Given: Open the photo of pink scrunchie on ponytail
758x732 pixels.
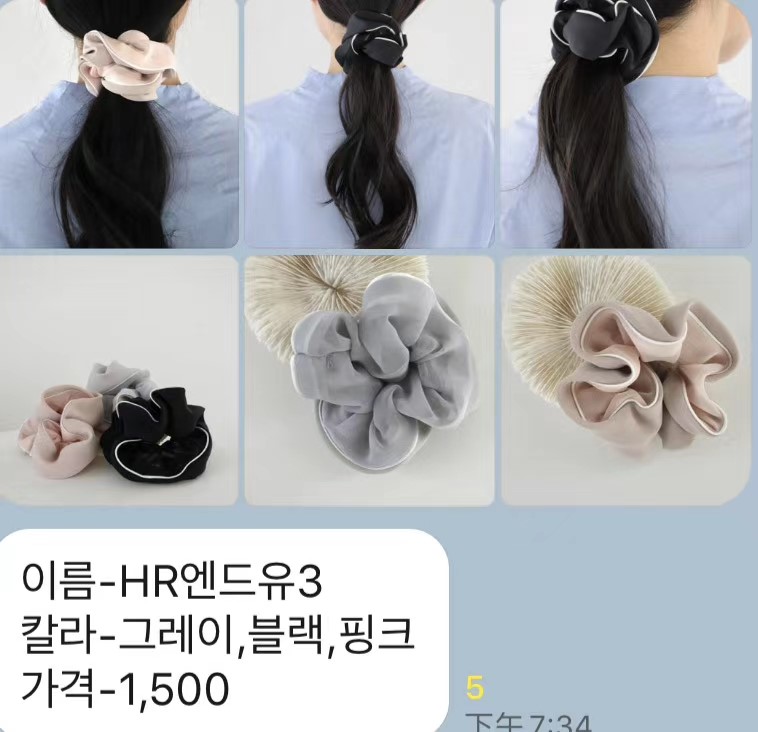Looking at the screenshot, I should pos(119,123).
